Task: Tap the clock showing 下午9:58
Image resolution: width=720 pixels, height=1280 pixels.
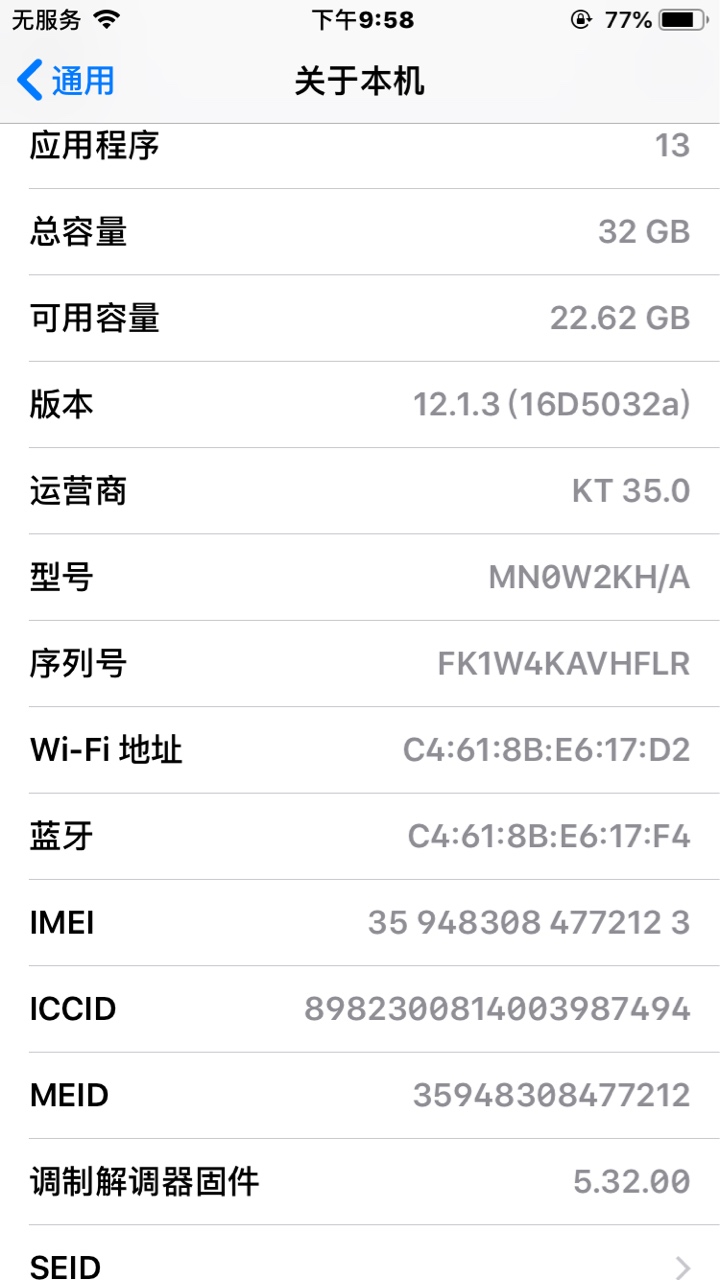Action: [360, 19]
